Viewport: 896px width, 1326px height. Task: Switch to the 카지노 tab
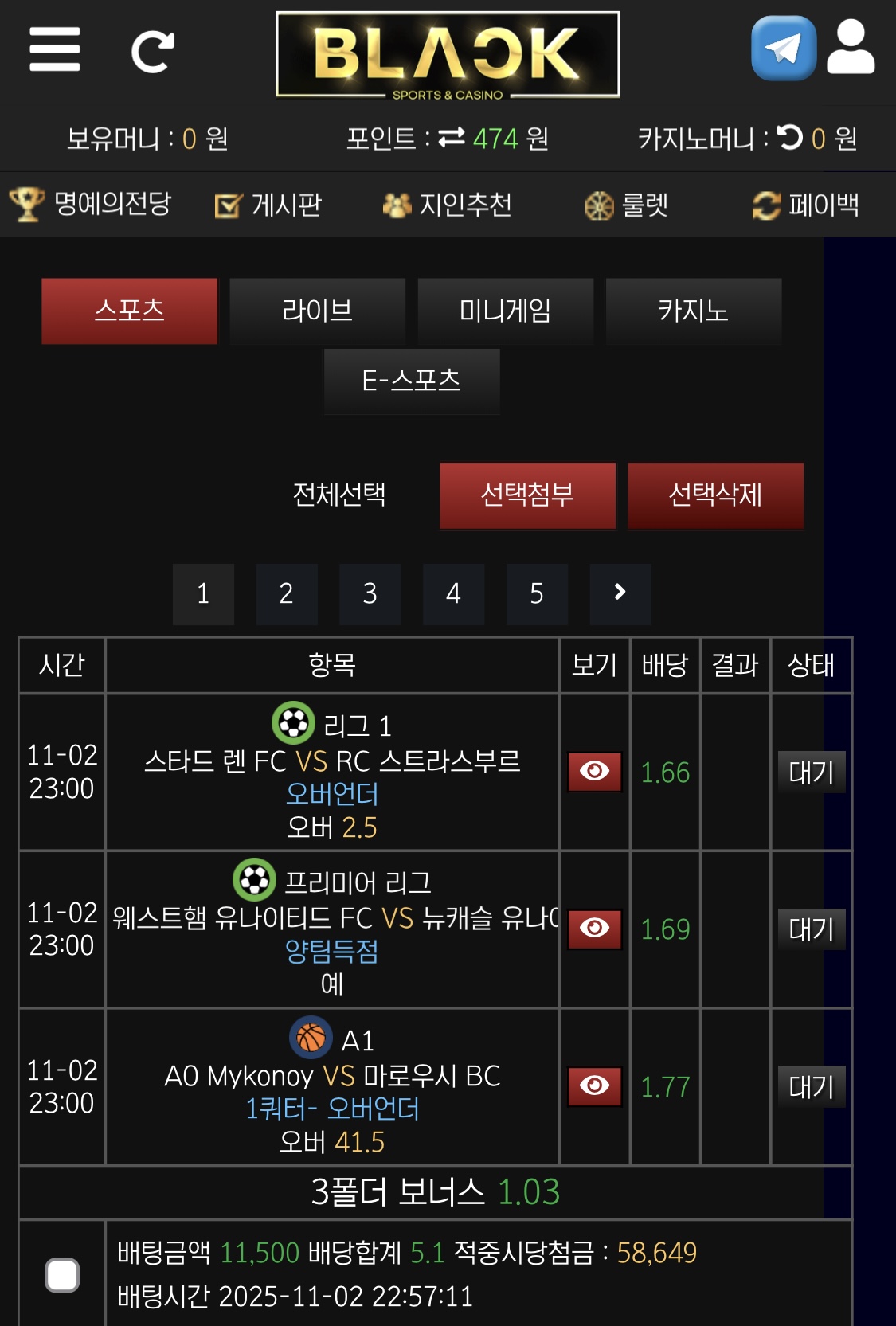pos(693,311)
